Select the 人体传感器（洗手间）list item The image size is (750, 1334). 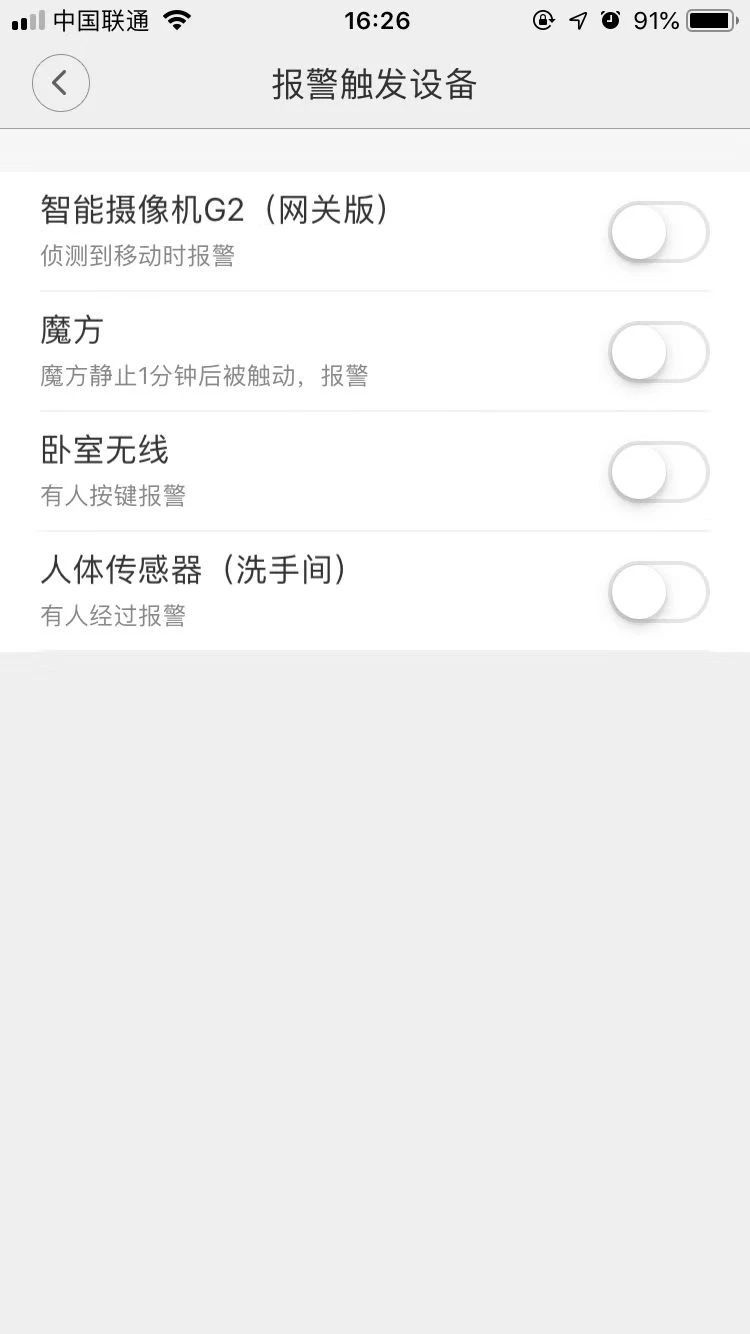[193, 570]
